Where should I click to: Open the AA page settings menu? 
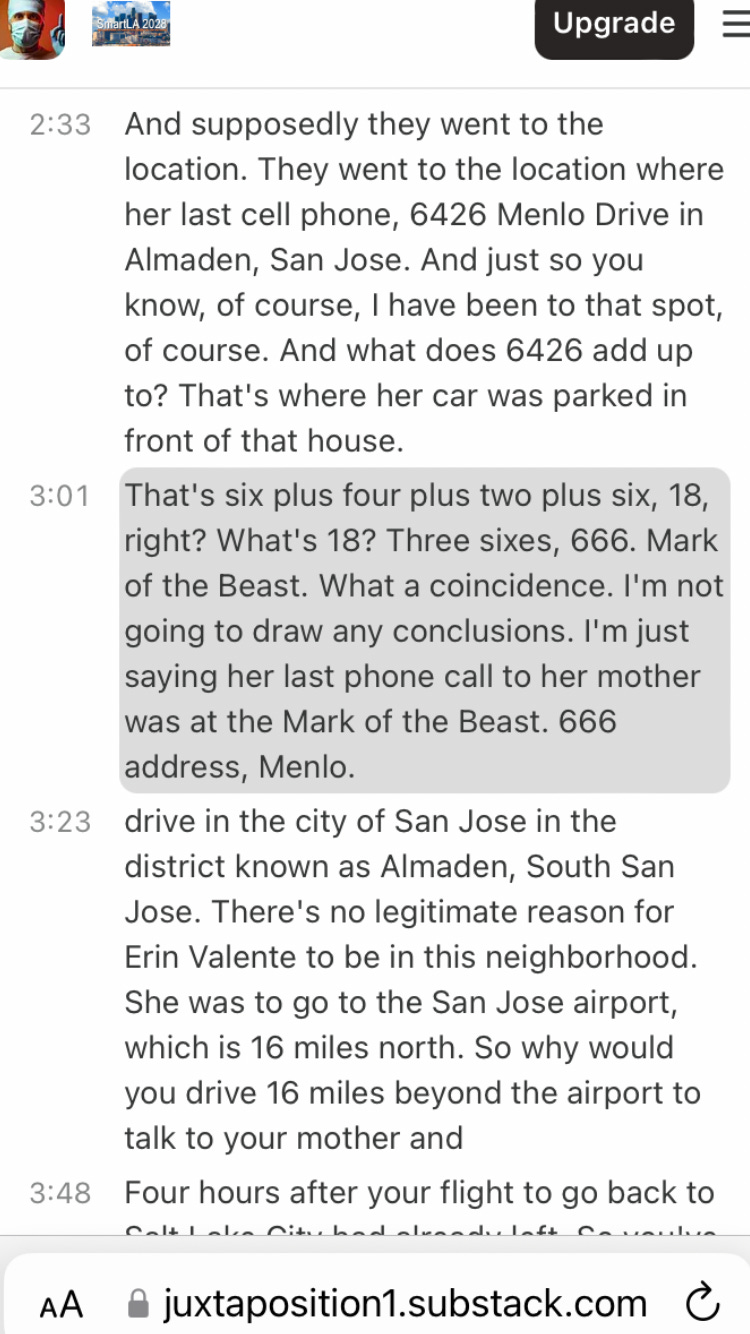pyautogui.click(x=61, y=1304)
